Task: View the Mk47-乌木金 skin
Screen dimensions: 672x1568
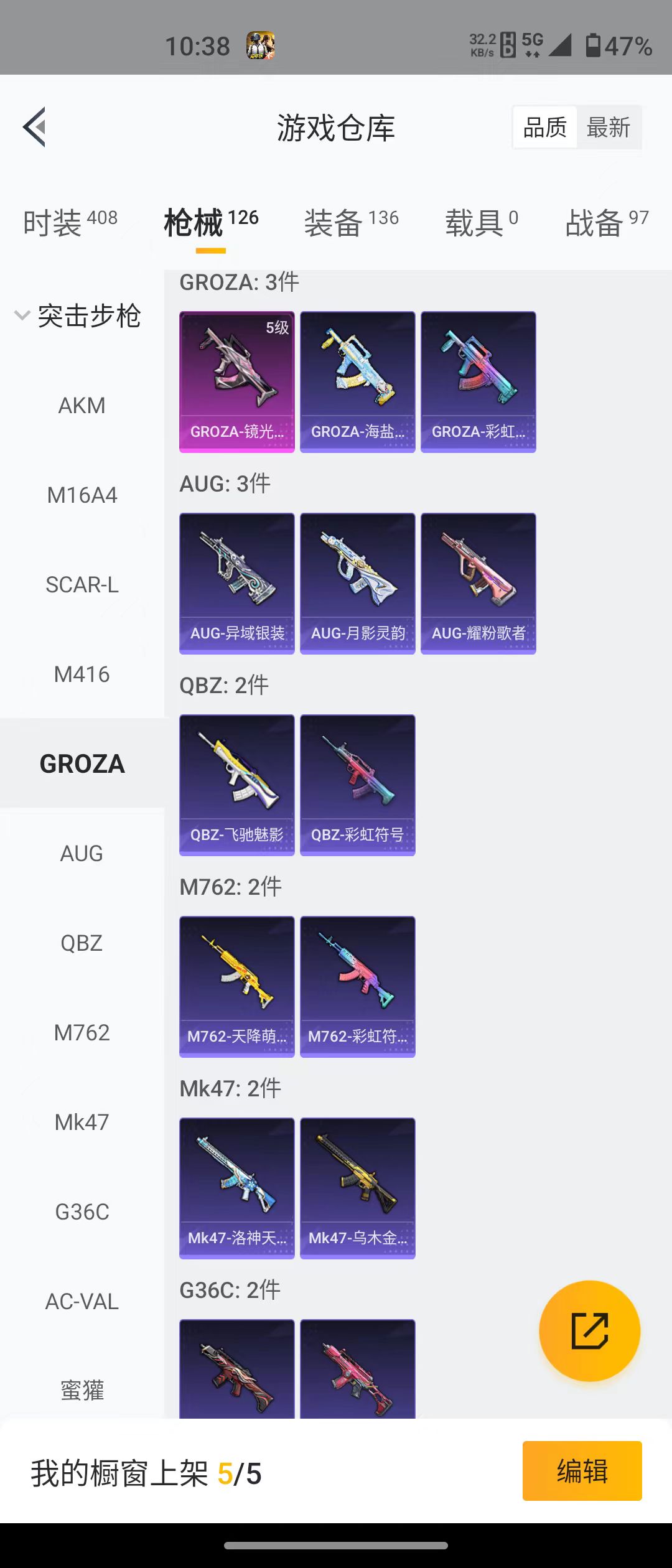Action: coord(357,1188)
